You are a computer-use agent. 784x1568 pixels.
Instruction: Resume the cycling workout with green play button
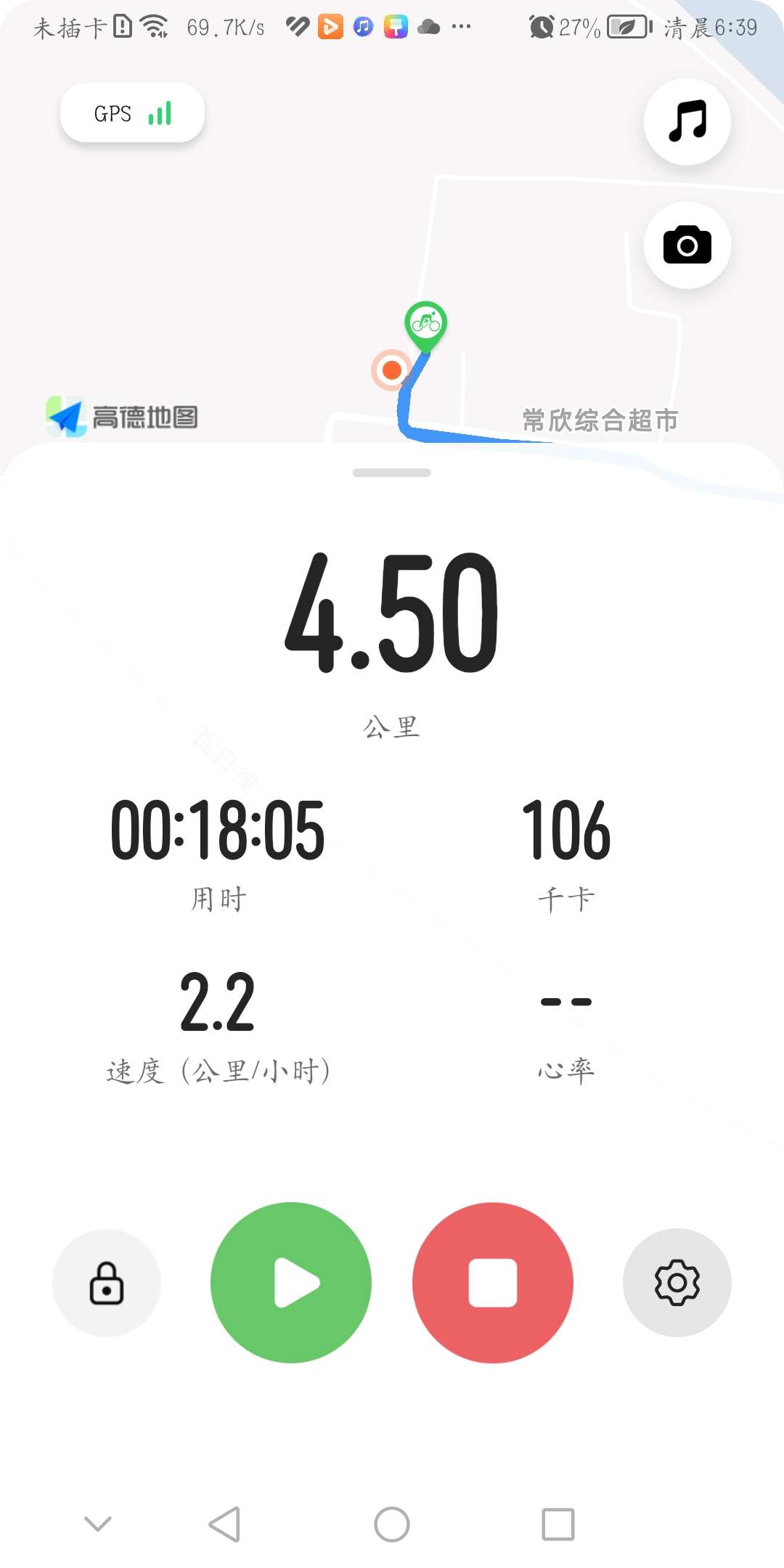[291, 1282]
